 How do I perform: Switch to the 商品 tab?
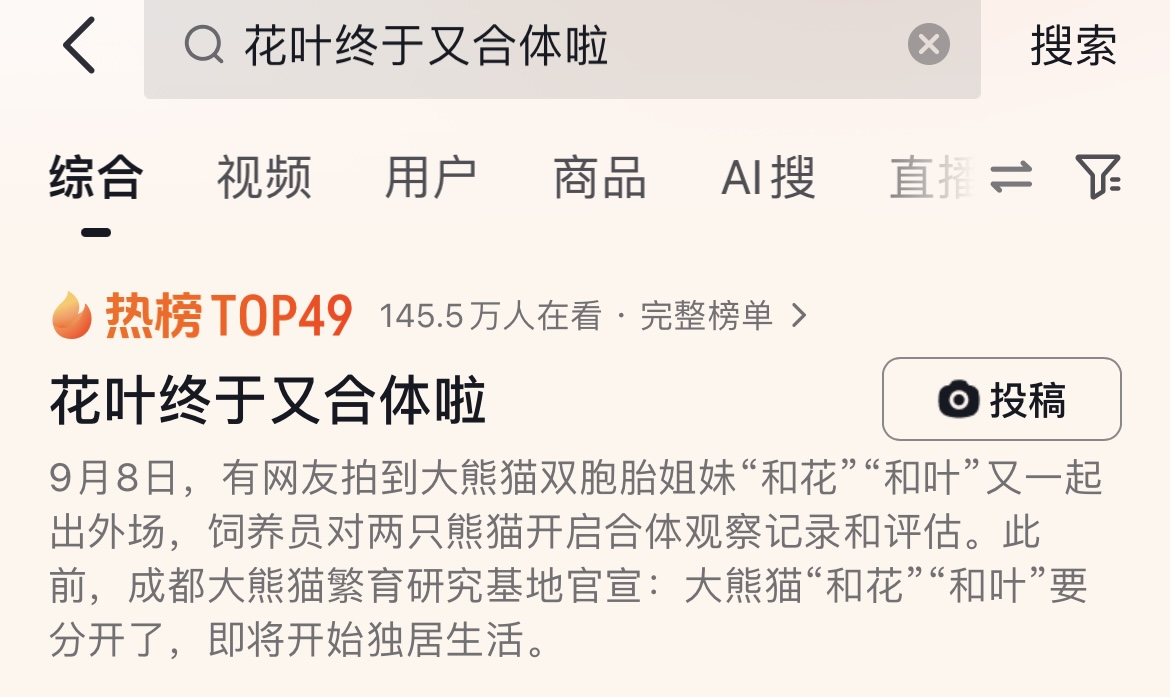click(599, 179)
